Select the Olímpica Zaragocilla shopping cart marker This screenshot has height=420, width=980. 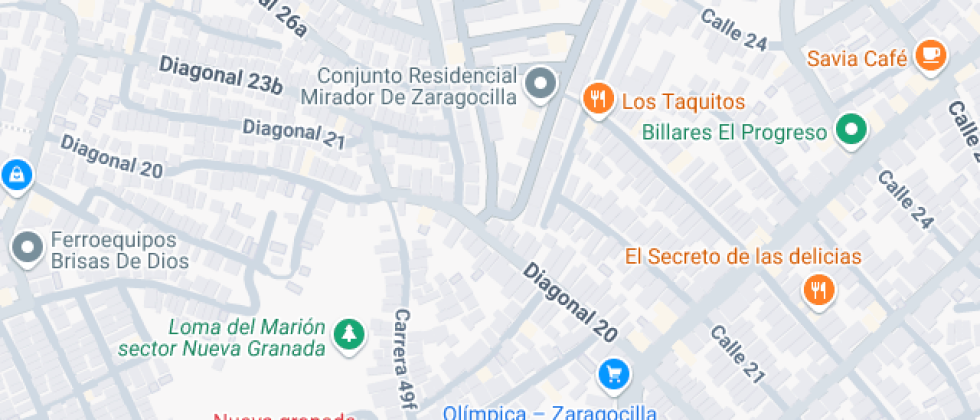tap(614, 376)
